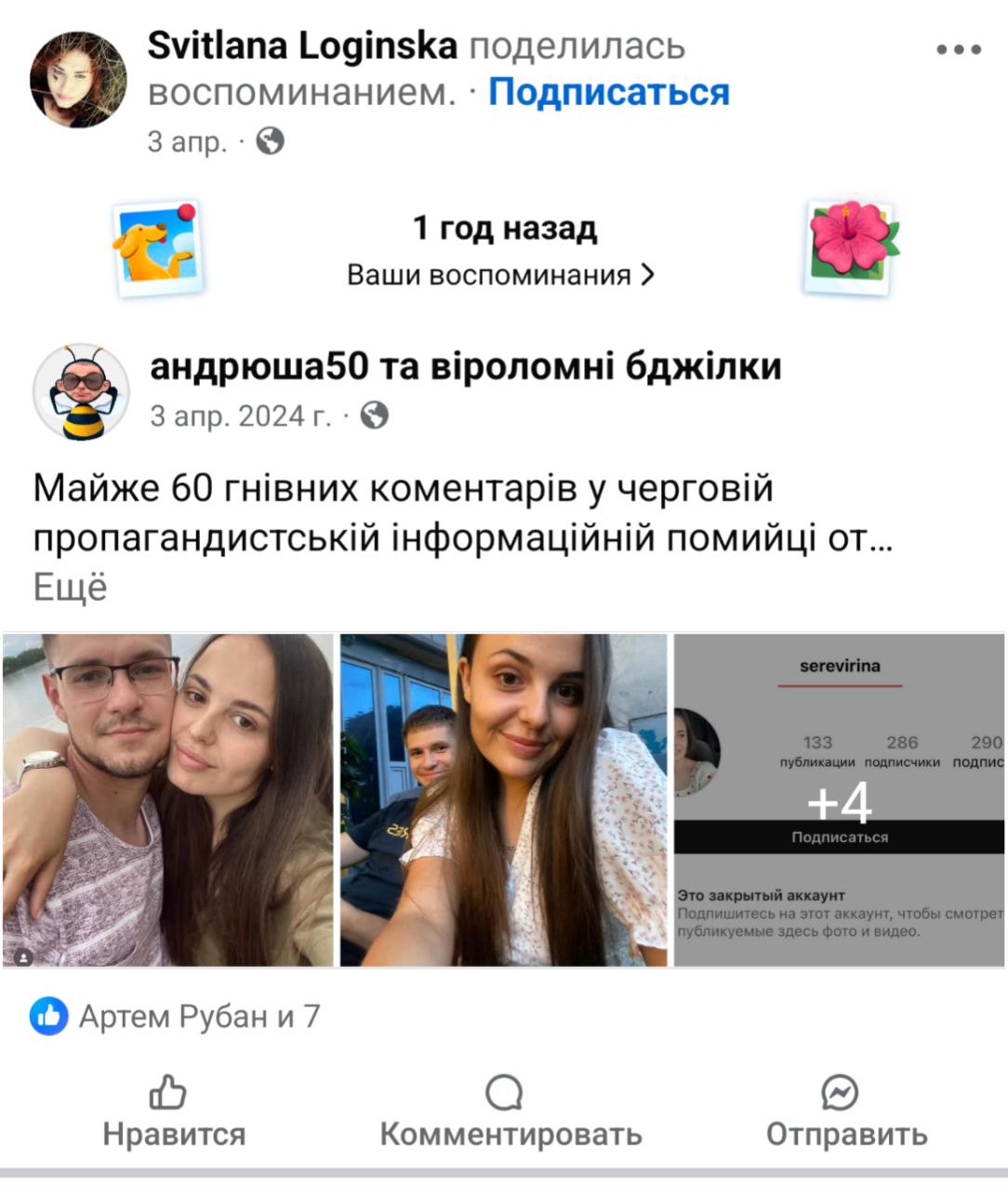Like the post with Нравится
Screen dimensions: 1008x1190
coord(173,1113)
